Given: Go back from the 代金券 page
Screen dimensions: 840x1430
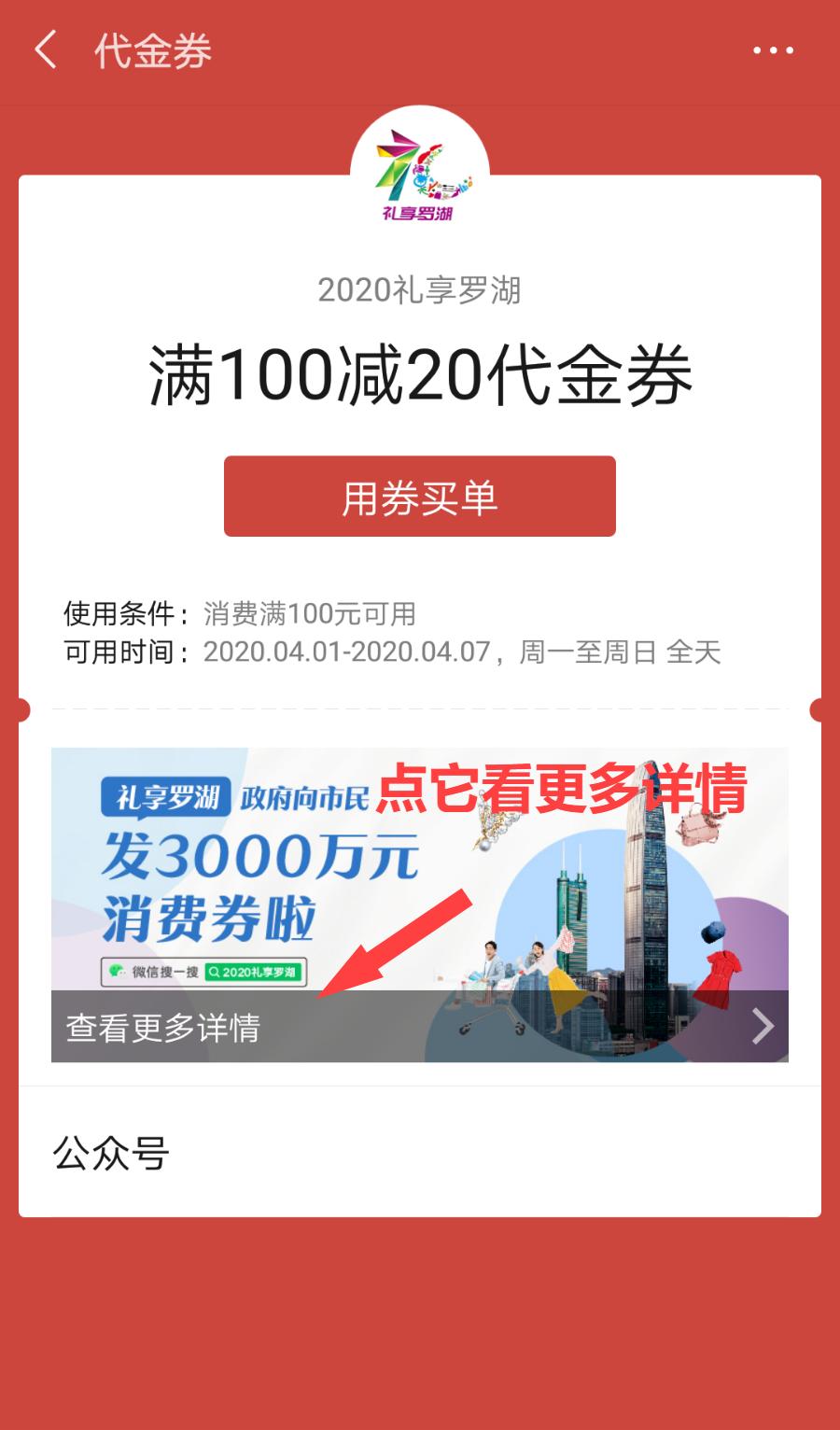Looking at the screenshot, I should [x=47, y=50].
